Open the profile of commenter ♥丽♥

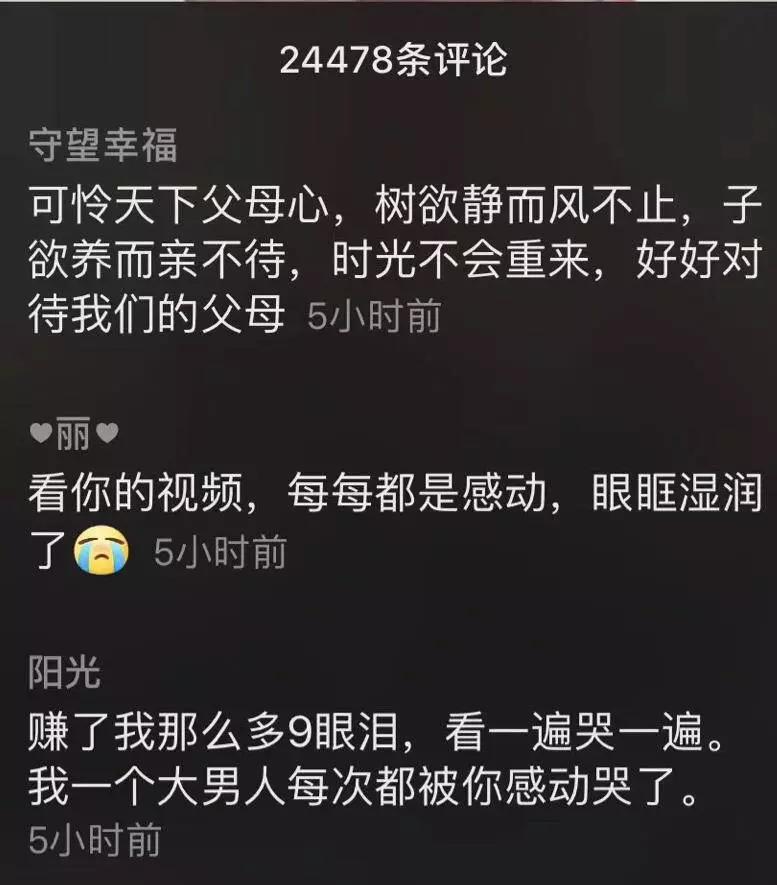pos(74,436)
